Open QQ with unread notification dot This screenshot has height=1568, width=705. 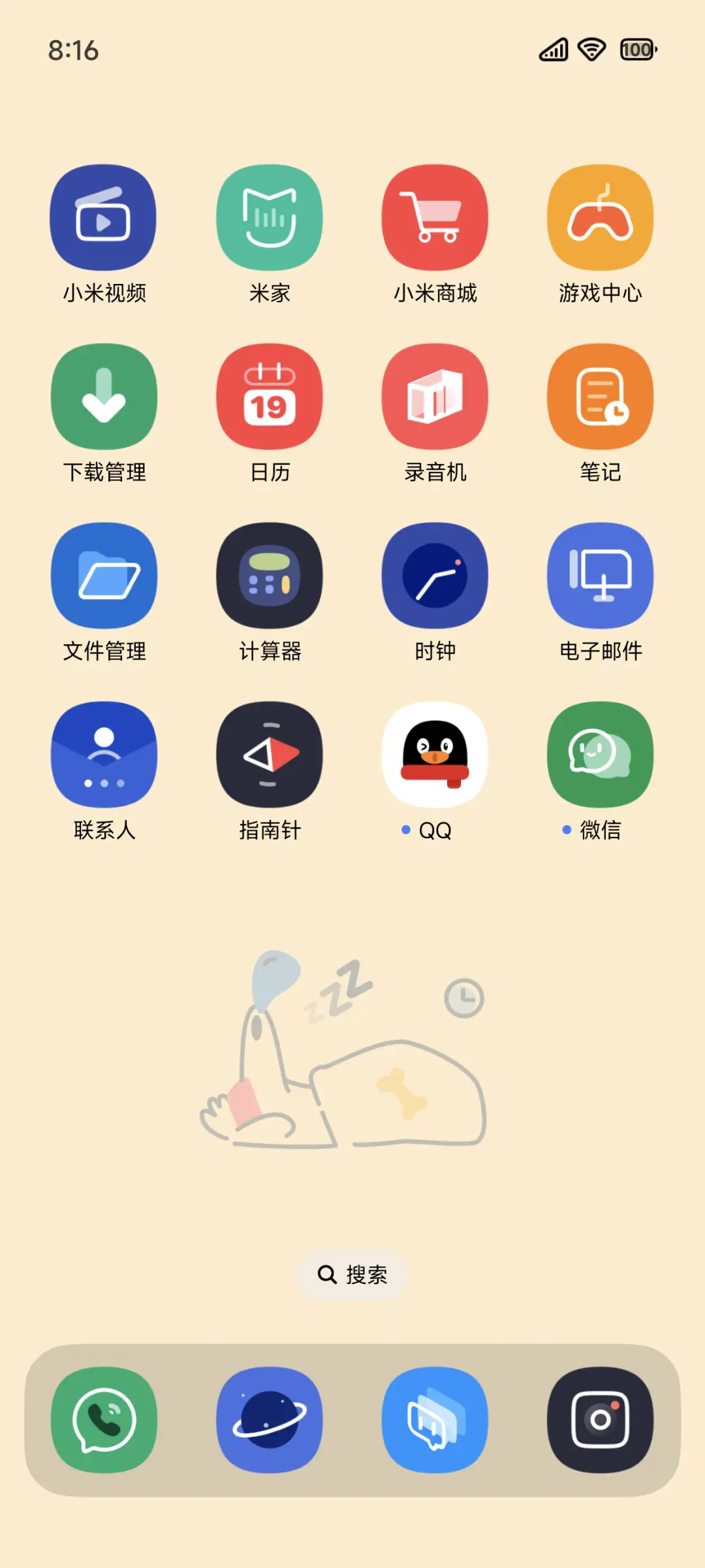coord(435,754)
